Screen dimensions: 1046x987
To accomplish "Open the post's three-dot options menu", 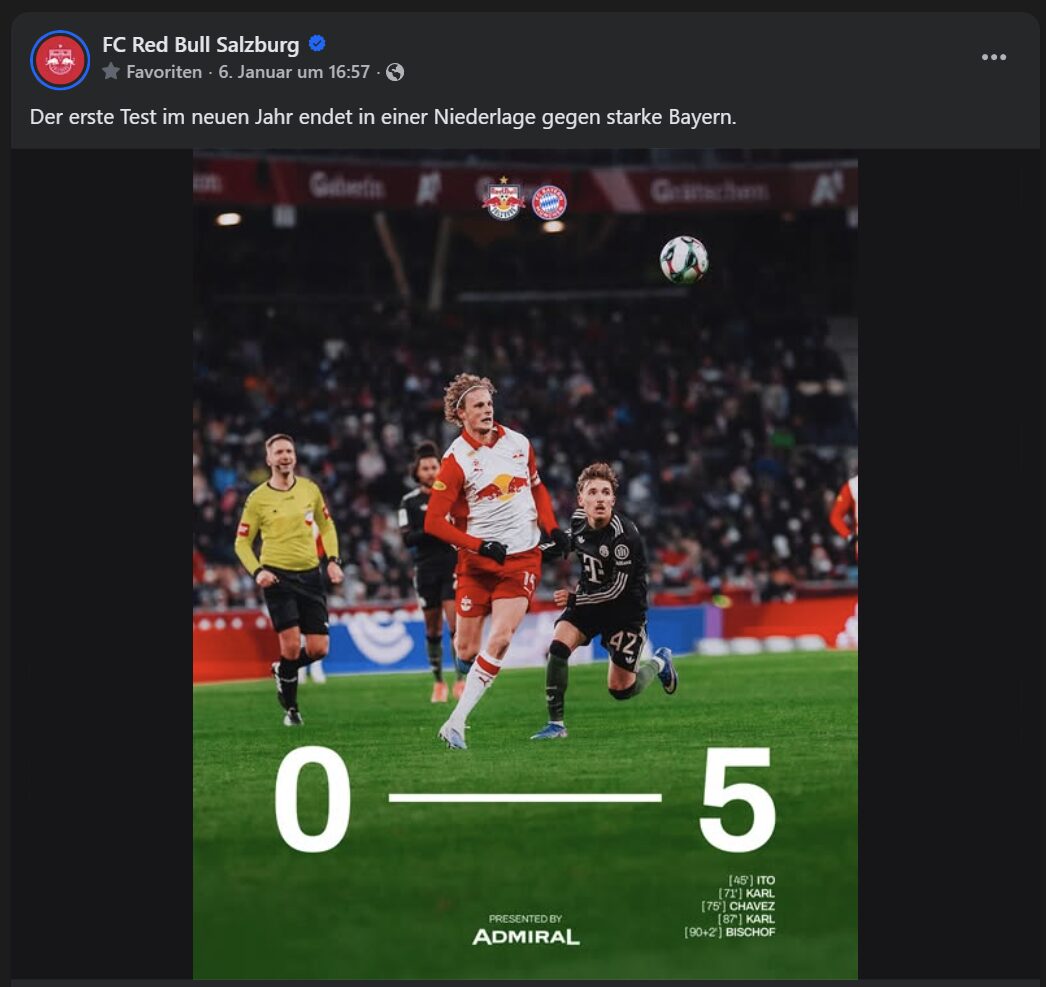I will point(993,57).
